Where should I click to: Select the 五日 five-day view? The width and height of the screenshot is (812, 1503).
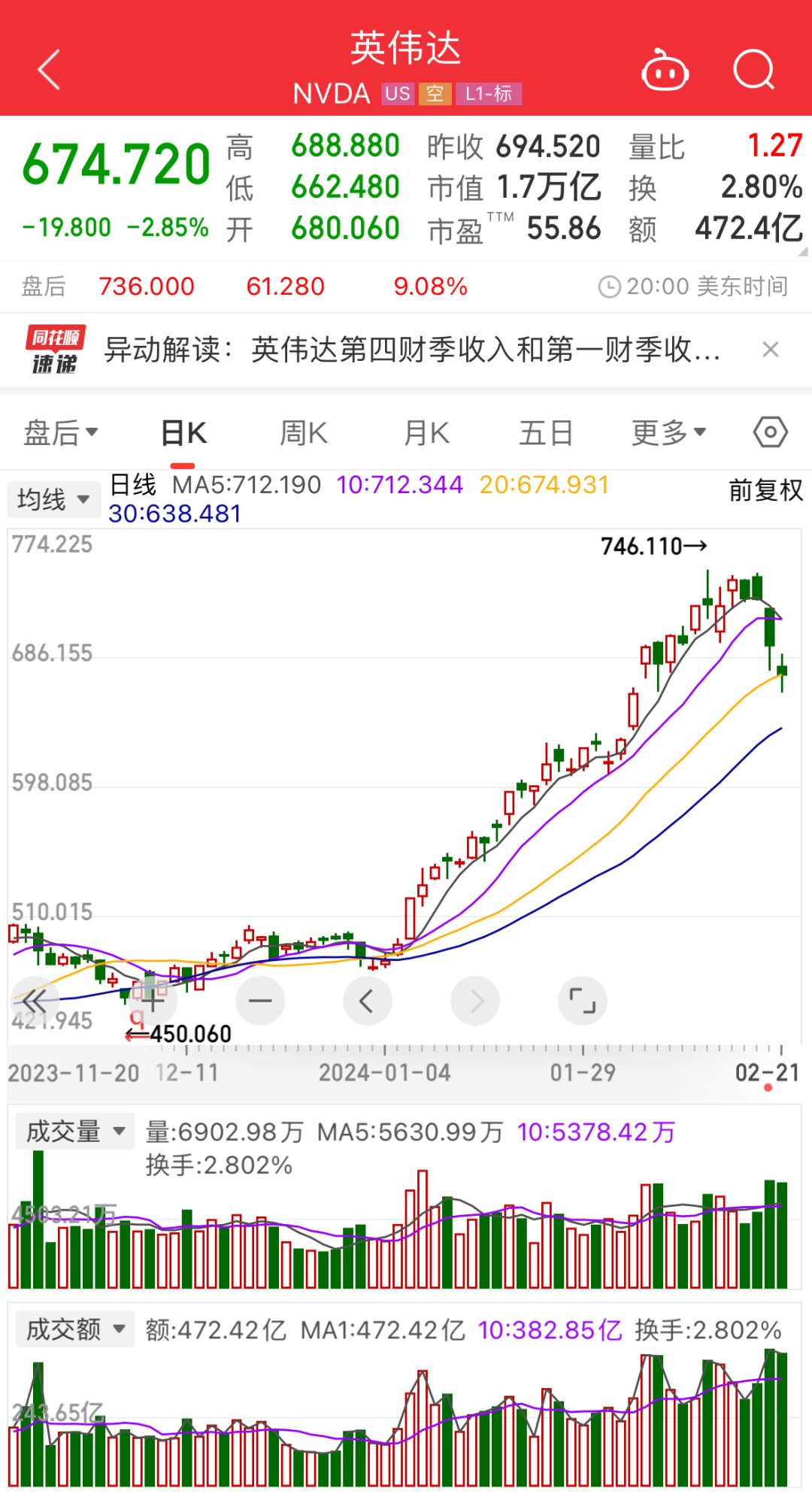[x=546, y=432]
